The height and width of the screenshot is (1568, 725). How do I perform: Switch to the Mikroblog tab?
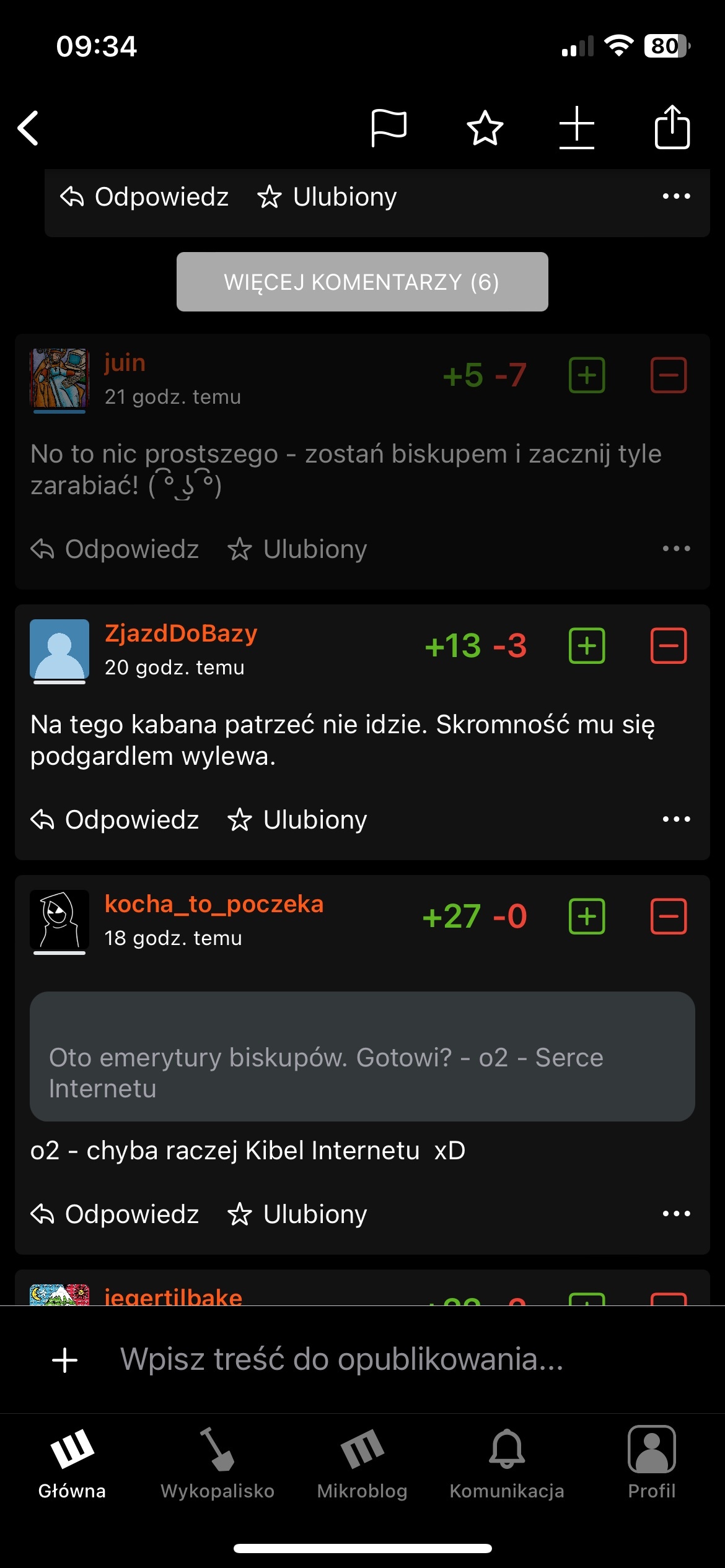362,1464
